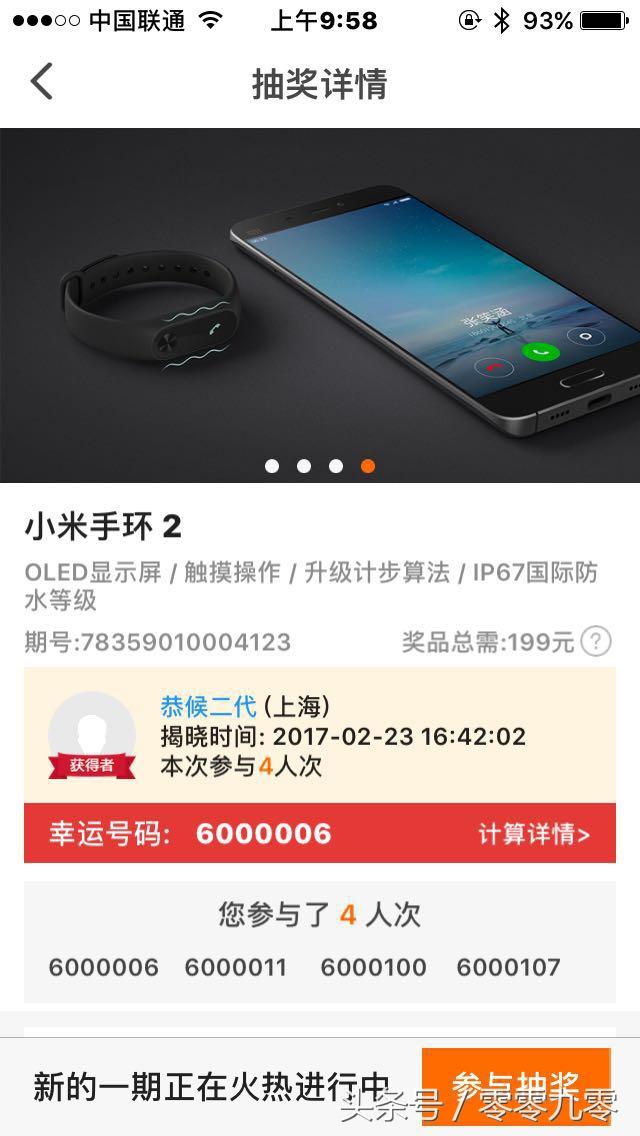
Task: View 计算详情 for the lucky number
Action: tap(534, 834)
